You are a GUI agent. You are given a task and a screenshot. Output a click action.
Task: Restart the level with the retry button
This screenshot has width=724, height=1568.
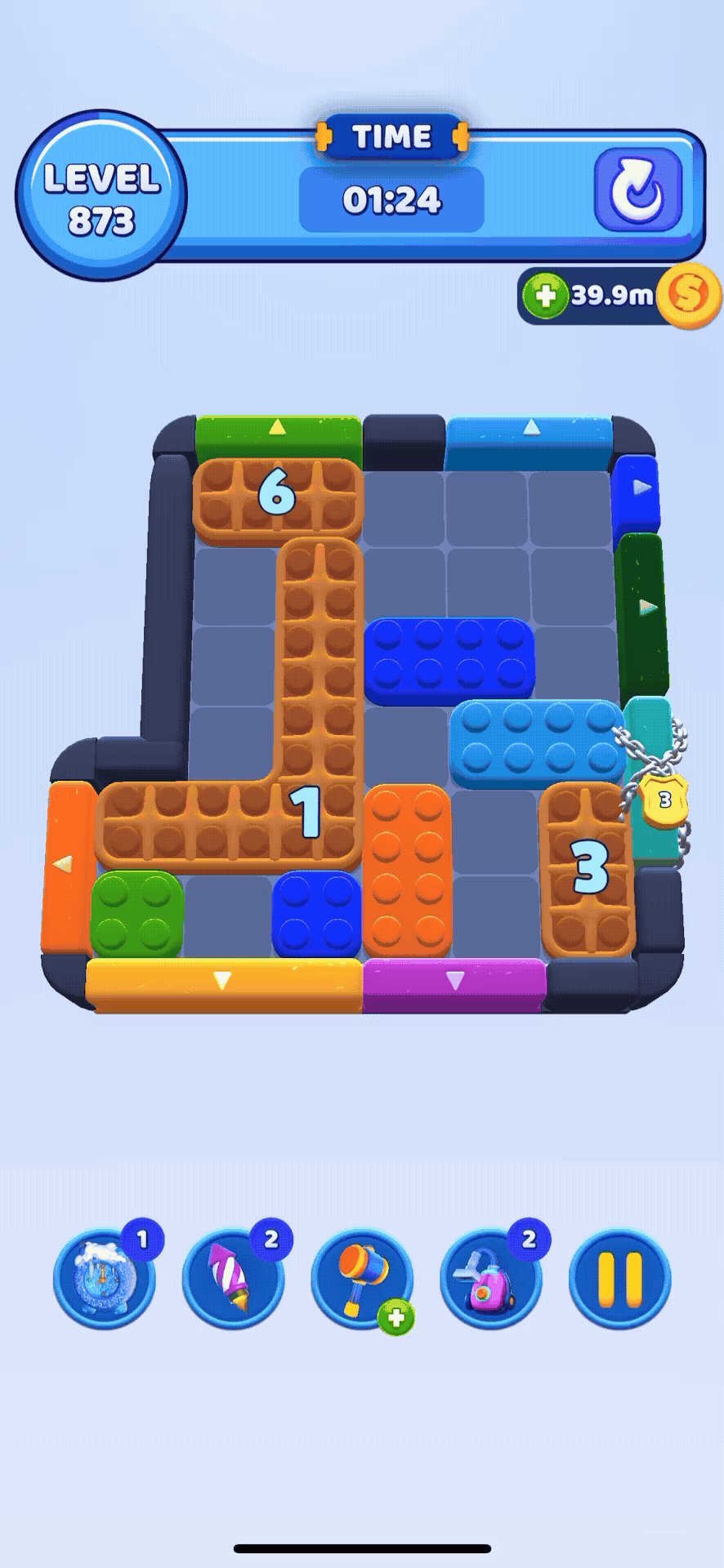coord(638,189)
